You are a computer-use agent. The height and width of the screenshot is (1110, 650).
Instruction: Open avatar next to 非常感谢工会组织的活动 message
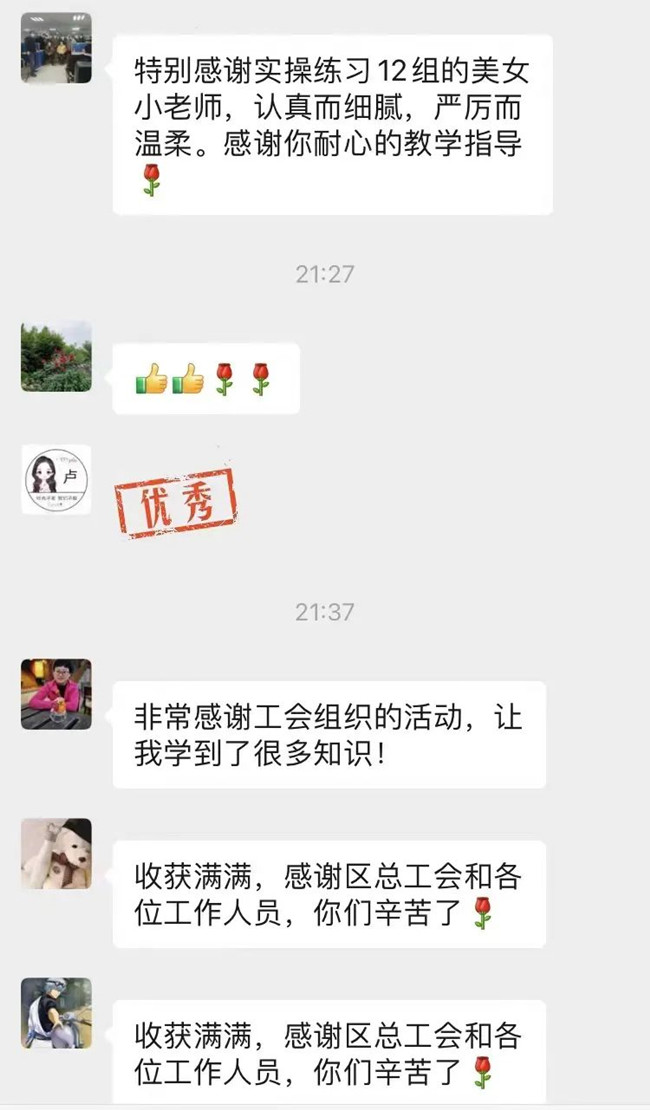[56, 694]
